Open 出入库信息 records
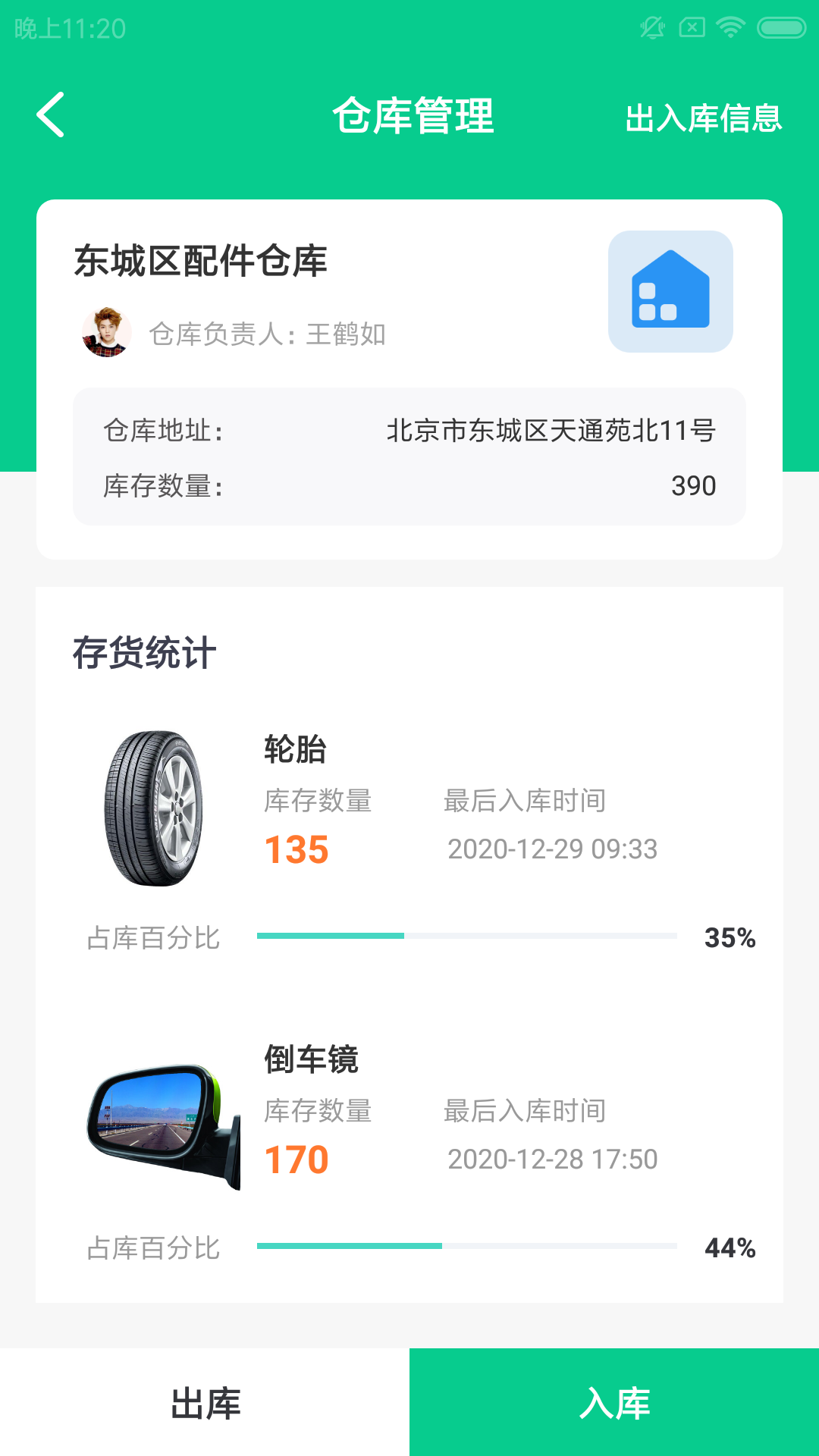 click(703, 118)
